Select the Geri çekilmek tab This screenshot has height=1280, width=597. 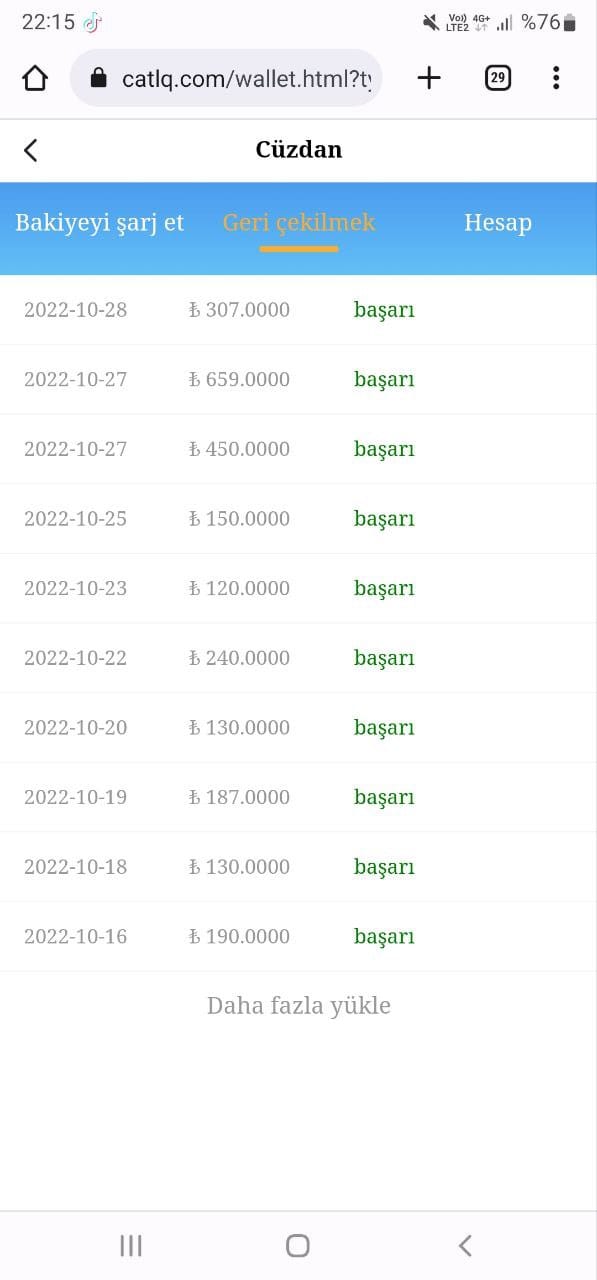pyautogui.click(x=299, y=222)
